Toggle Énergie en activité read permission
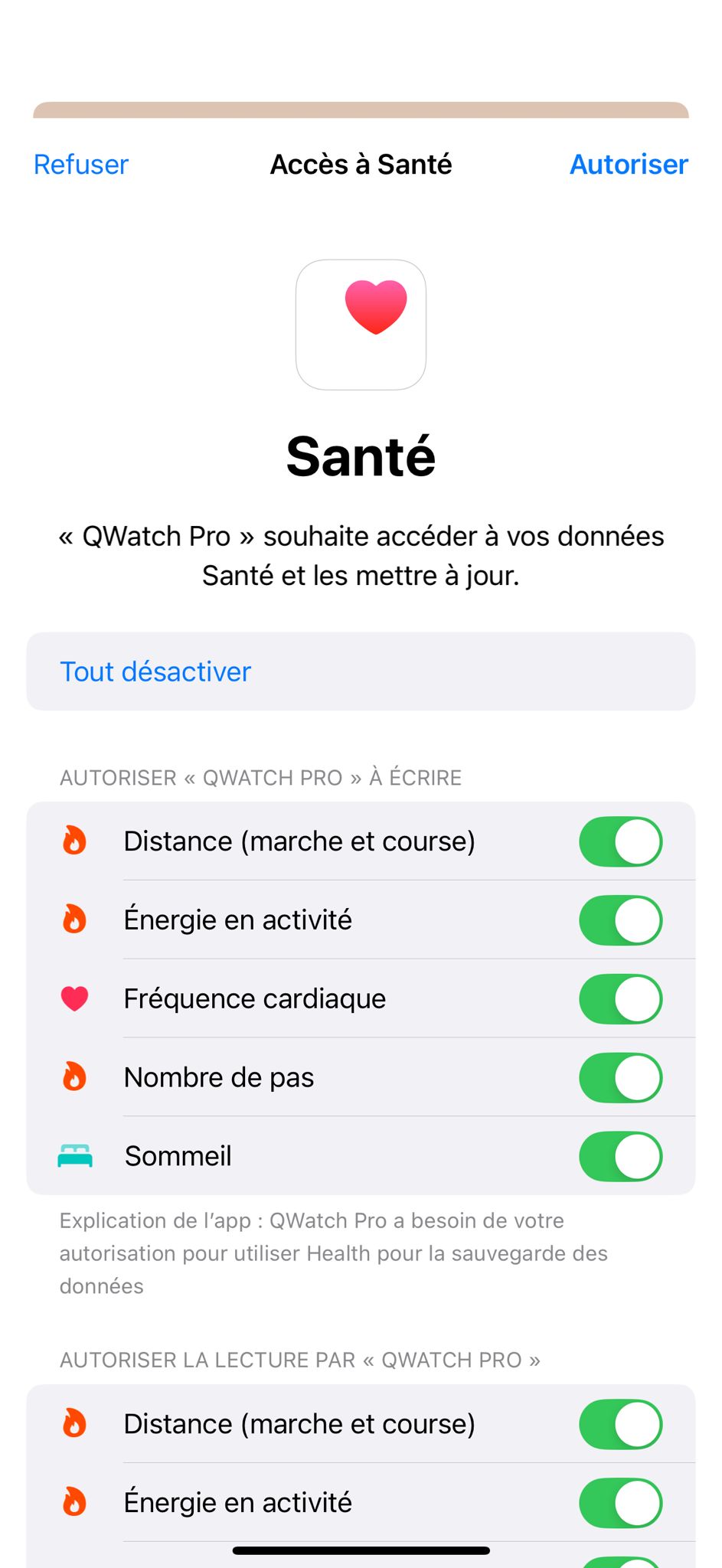This screenshot has height=1568, width=722. tap(620, 1503)
